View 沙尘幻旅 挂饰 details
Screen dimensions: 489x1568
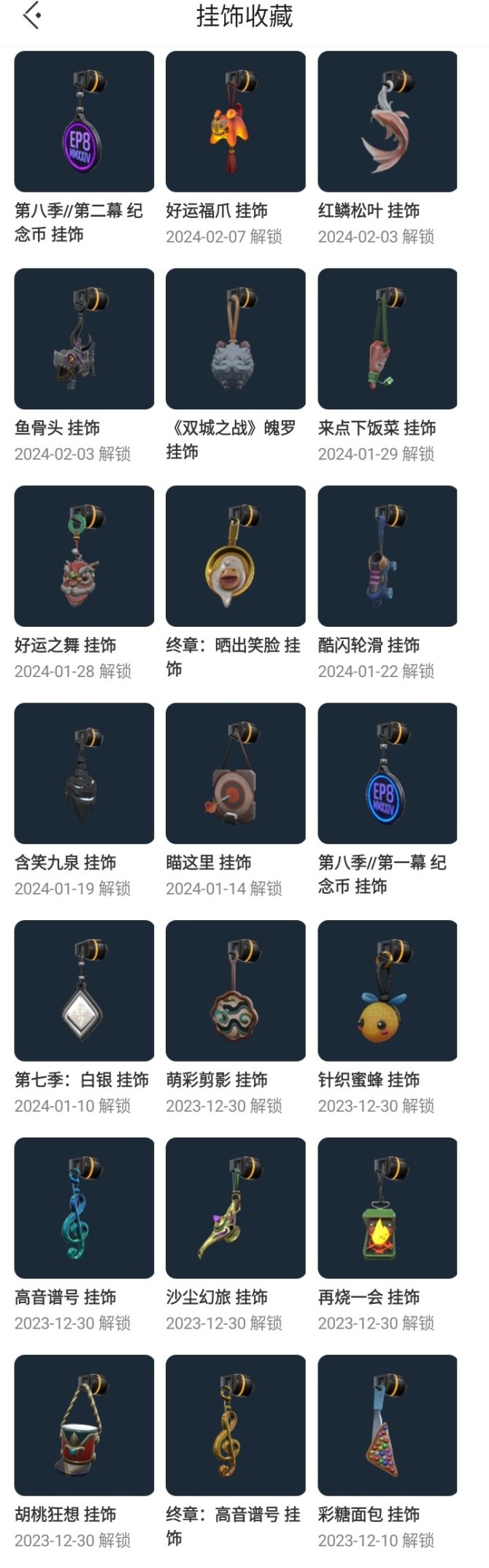pos(235,1208)
